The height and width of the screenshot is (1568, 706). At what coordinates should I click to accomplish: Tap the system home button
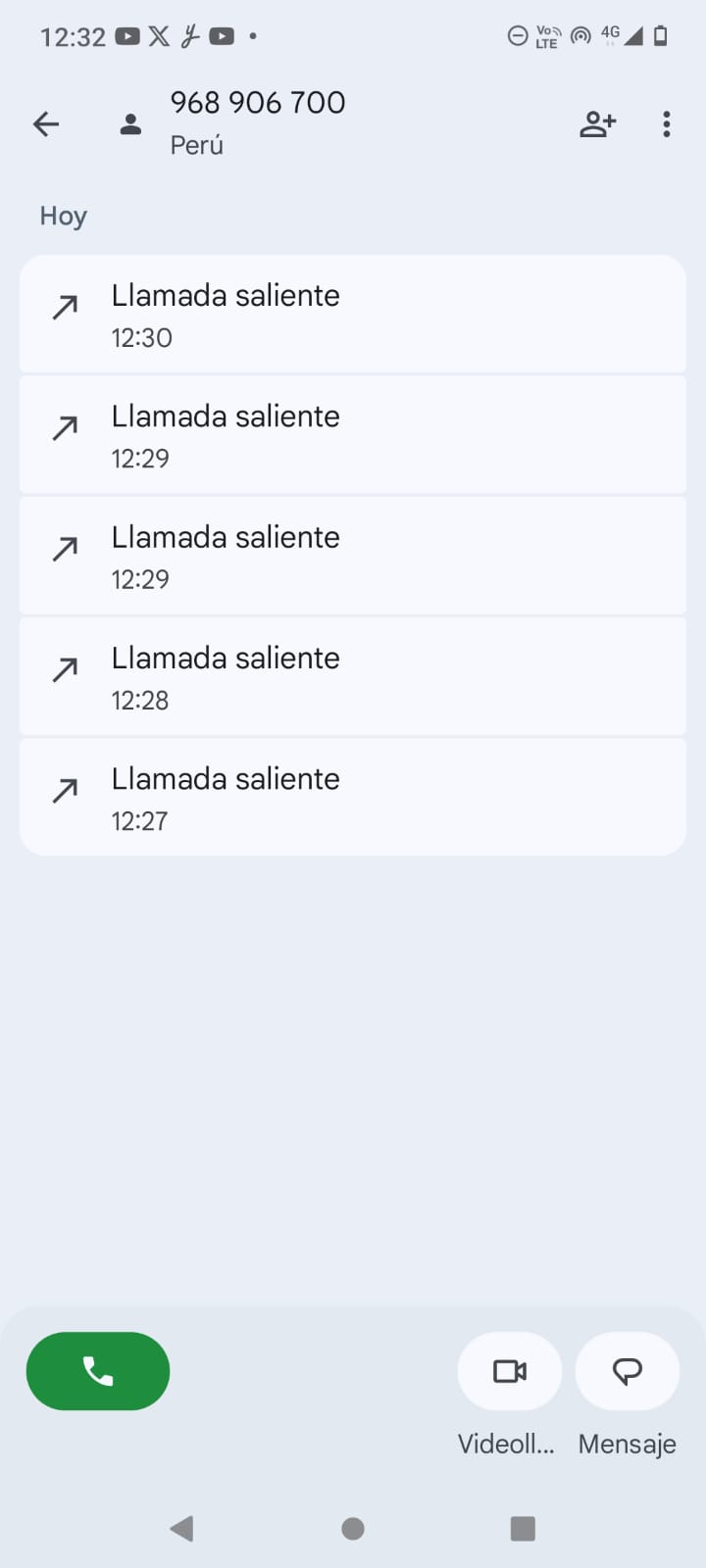pos(353,1529)
